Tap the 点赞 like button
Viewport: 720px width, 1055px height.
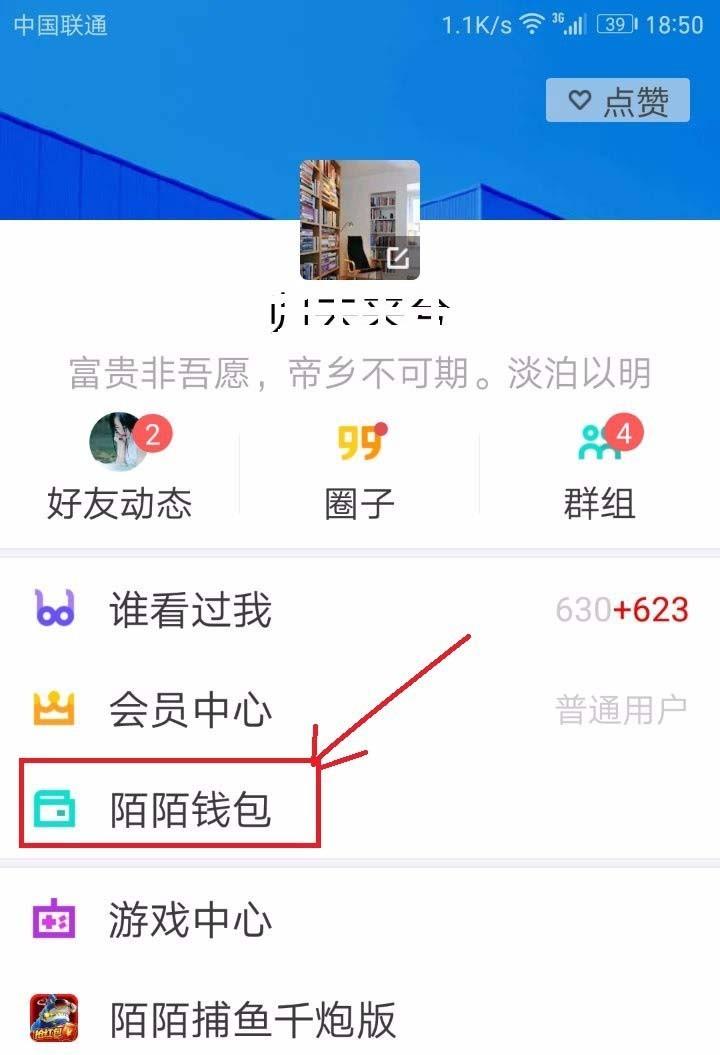point(617,100)
